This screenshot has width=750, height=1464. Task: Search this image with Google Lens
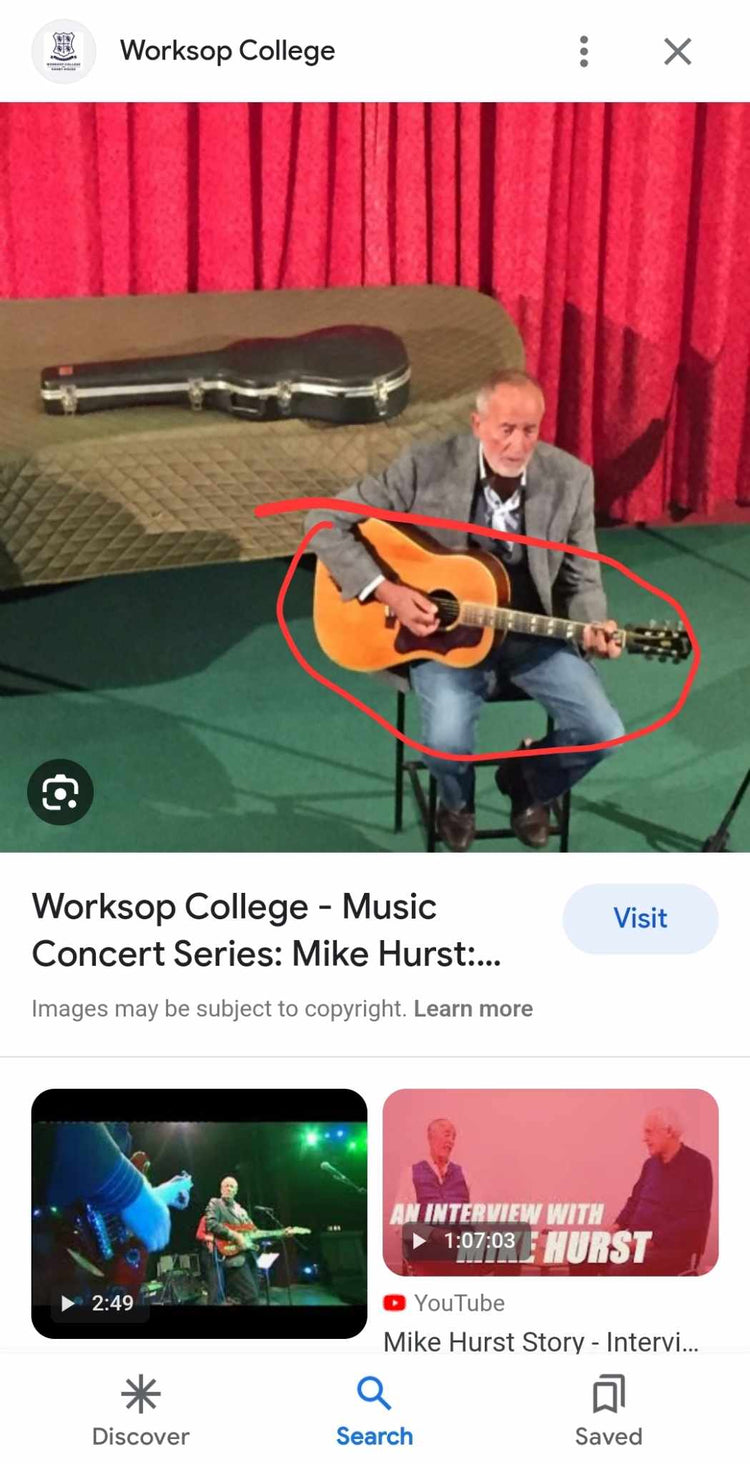[60, 792]
